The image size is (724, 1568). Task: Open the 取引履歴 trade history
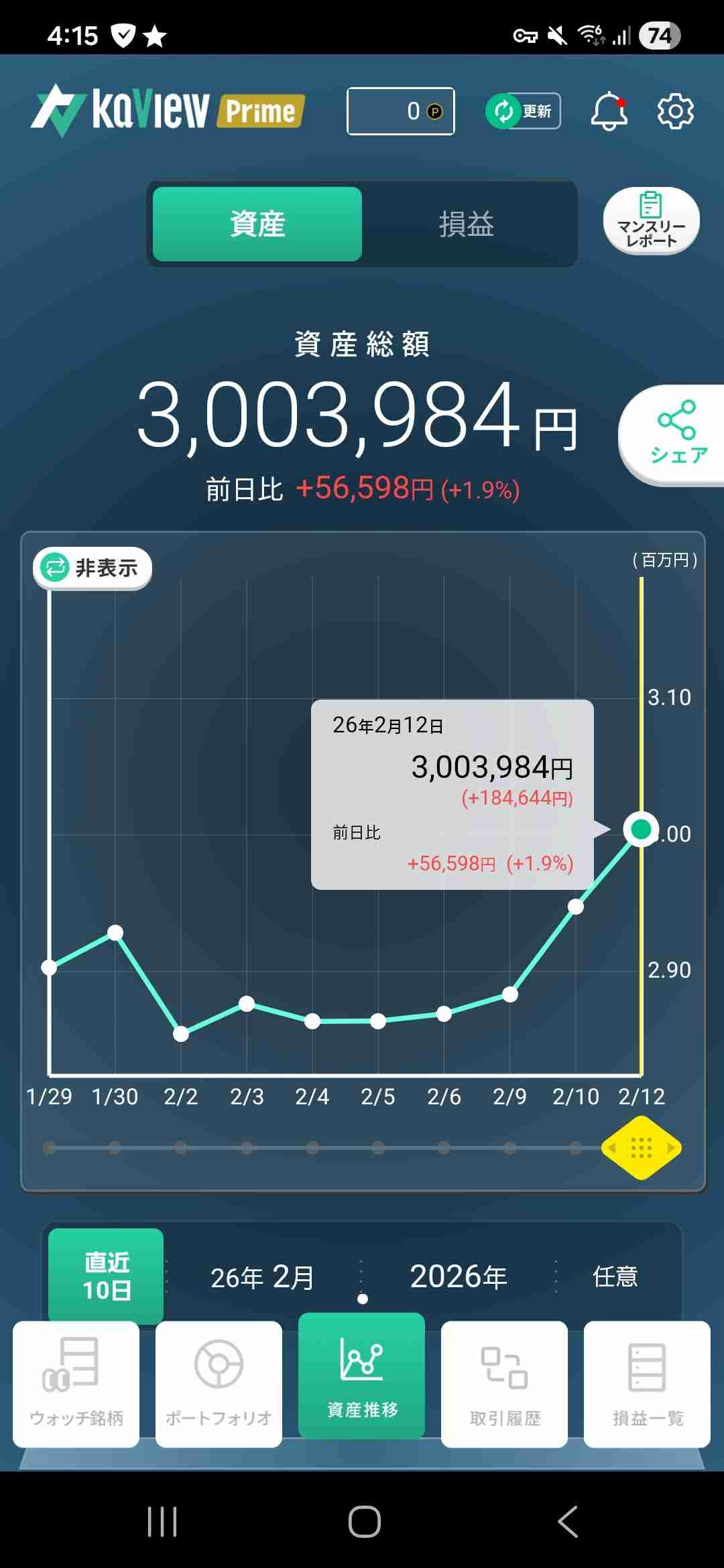(505, 1384)
